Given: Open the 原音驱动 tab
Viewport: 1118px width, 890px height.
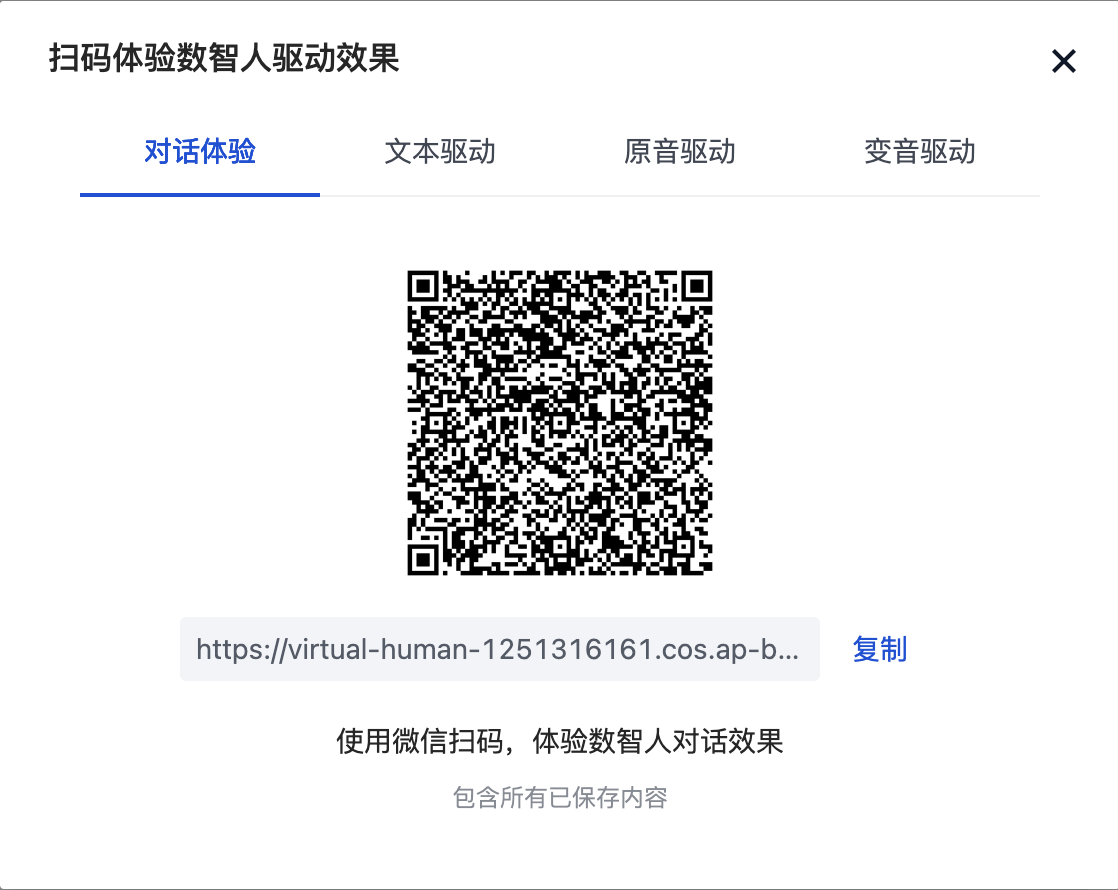Looking at the screenshot, I should 680,152.
